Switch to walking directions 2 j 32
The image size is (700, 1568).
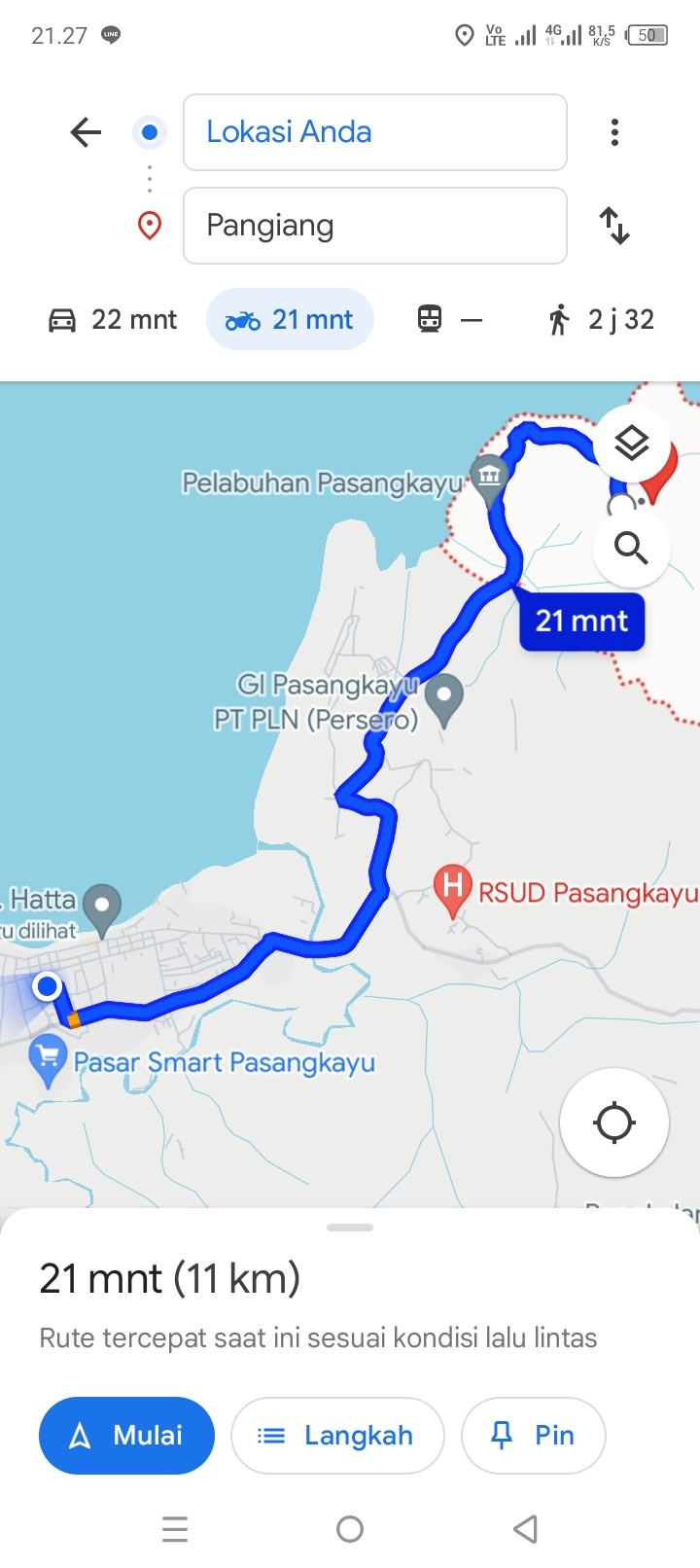(x=601, y=319)
